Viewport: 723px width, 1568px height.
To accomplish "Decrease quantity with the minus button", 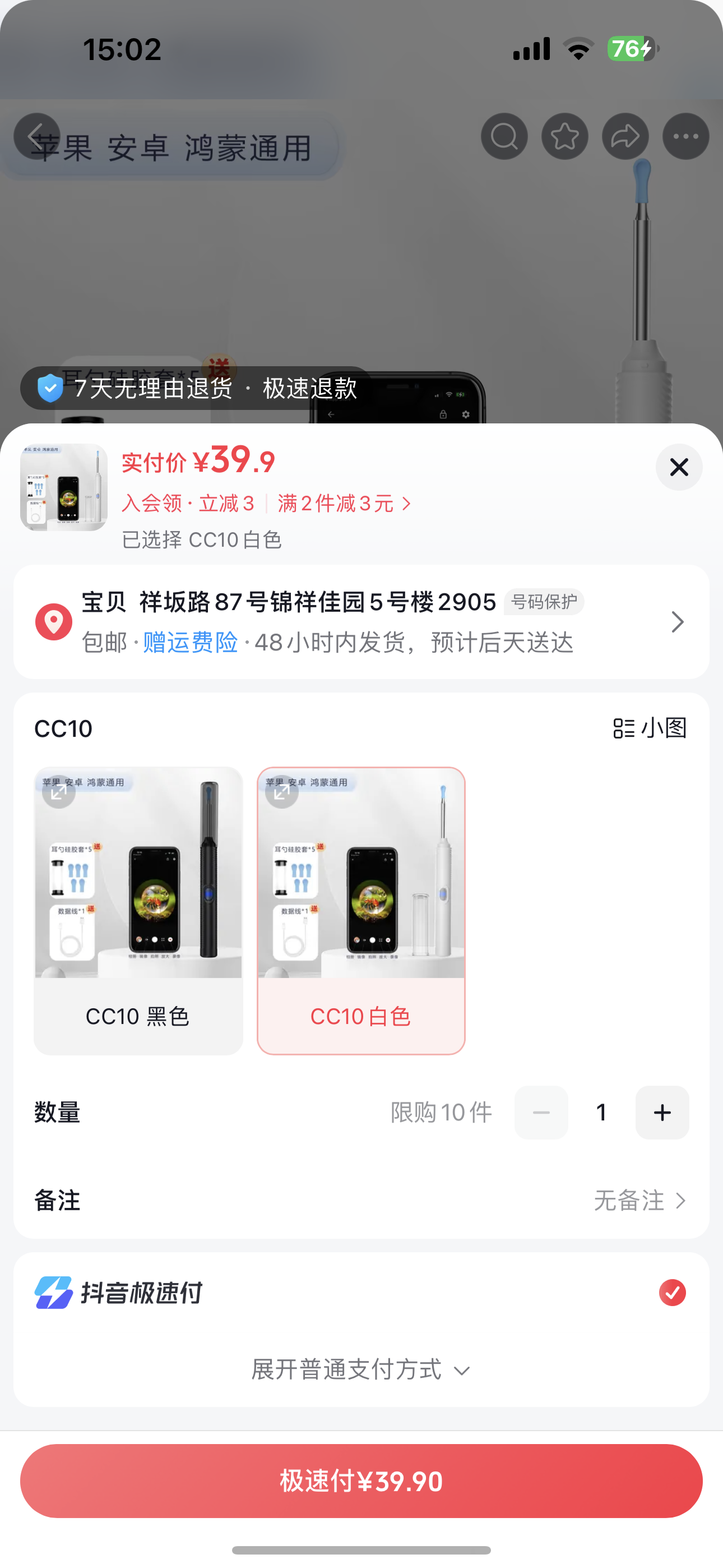I will (x=541, y=1113).
